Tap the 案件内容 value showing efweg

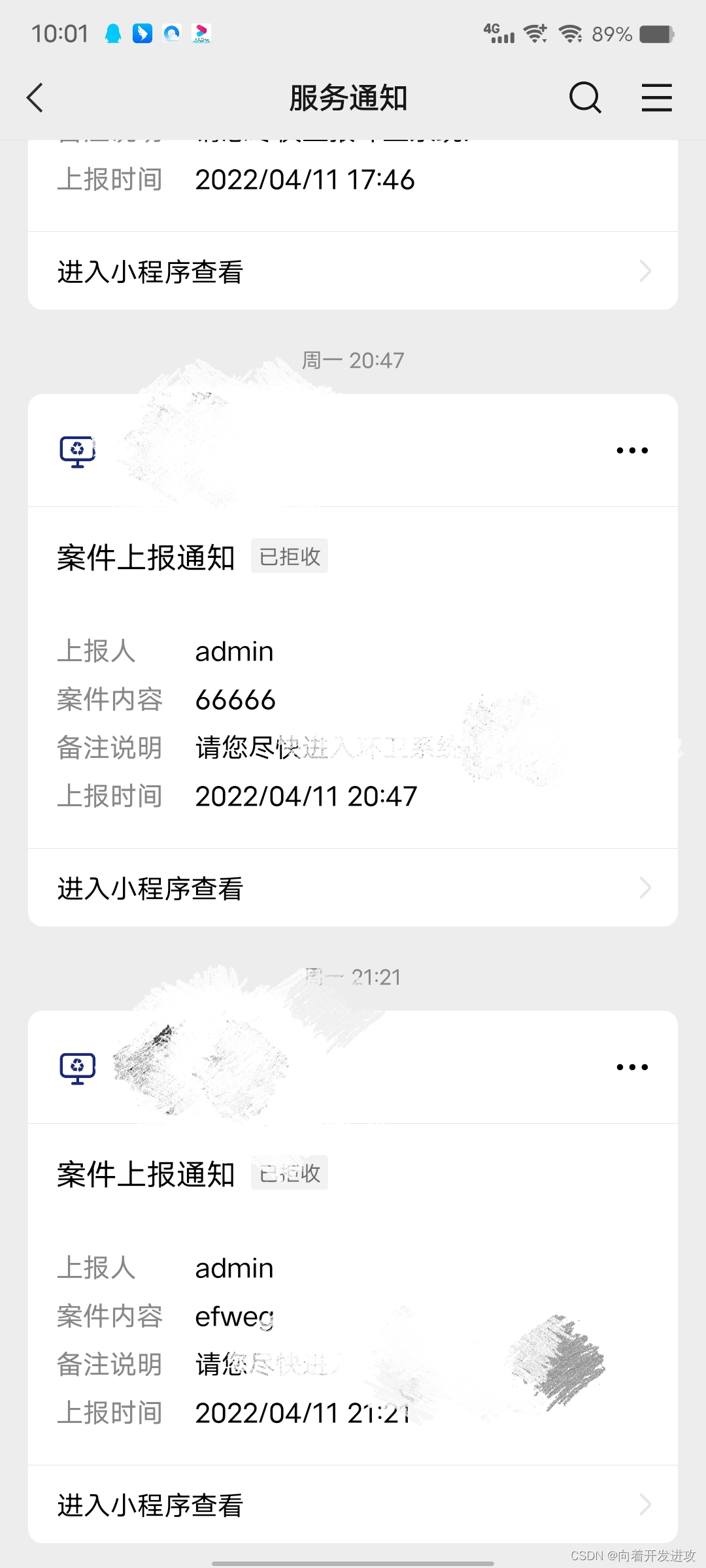tap(235, 1316)
